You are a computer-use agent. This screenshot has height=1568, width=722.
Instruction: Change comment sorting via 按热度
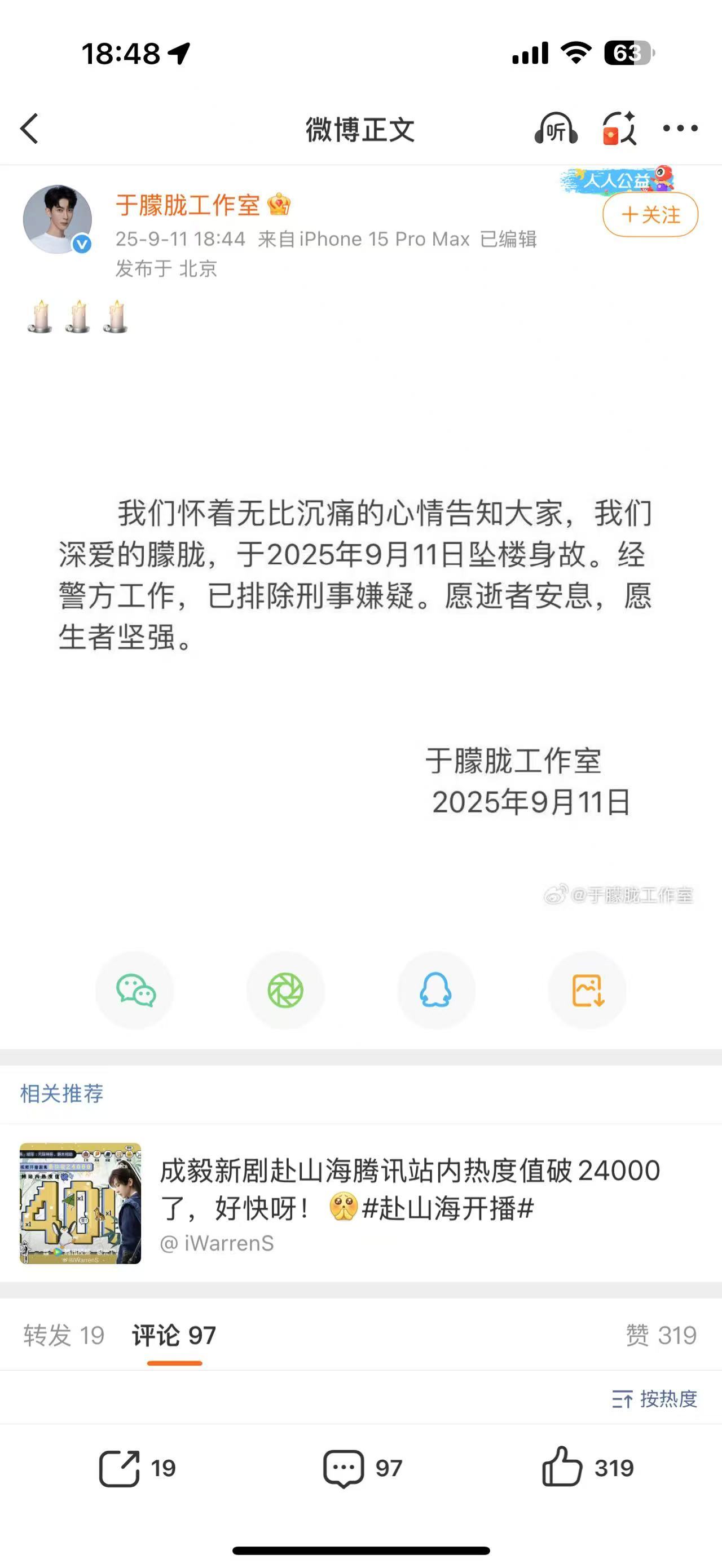coord(654,1399)
